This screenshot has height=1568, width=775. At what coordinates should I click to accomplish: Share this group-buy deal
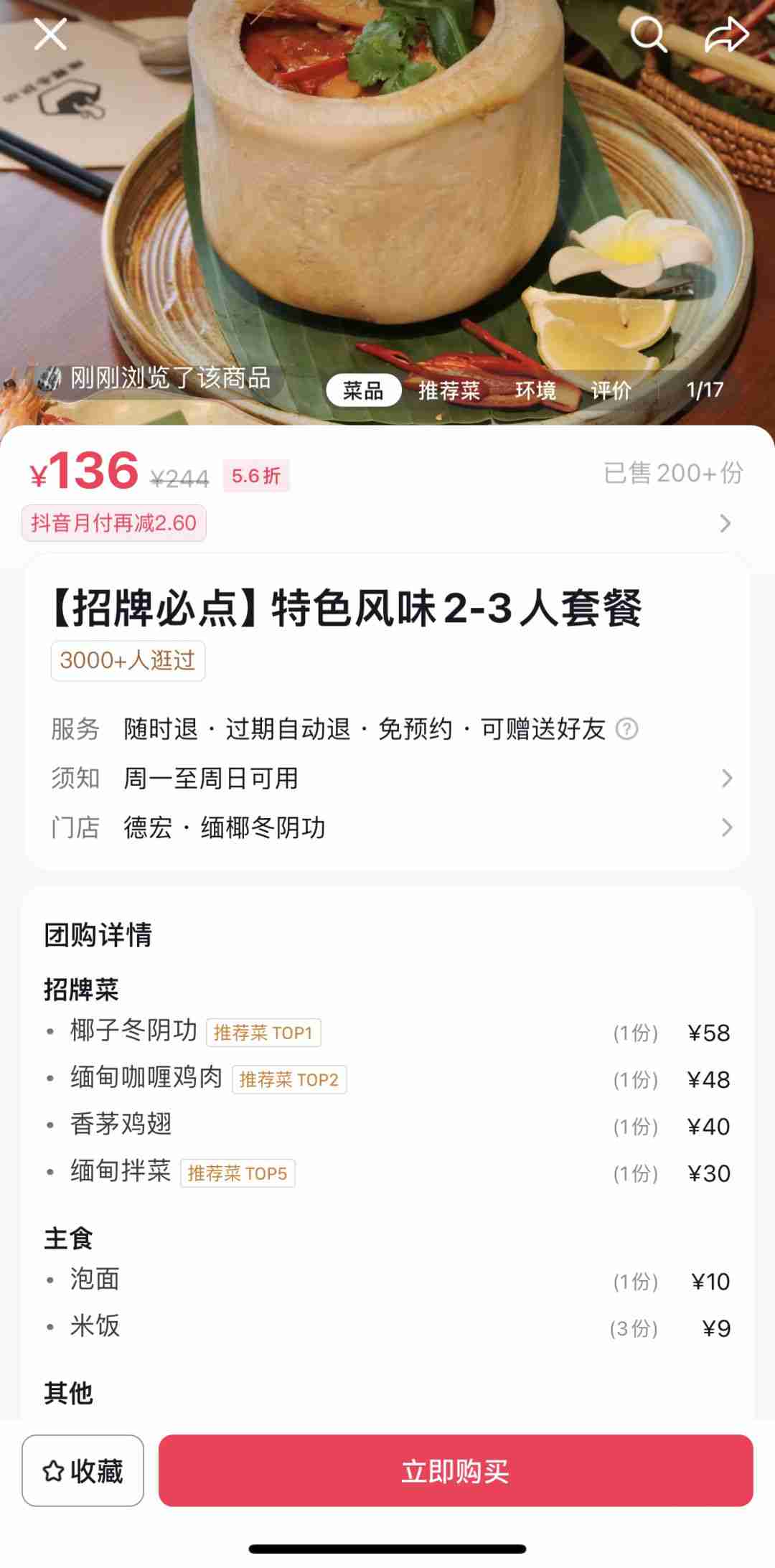(726, 34)
